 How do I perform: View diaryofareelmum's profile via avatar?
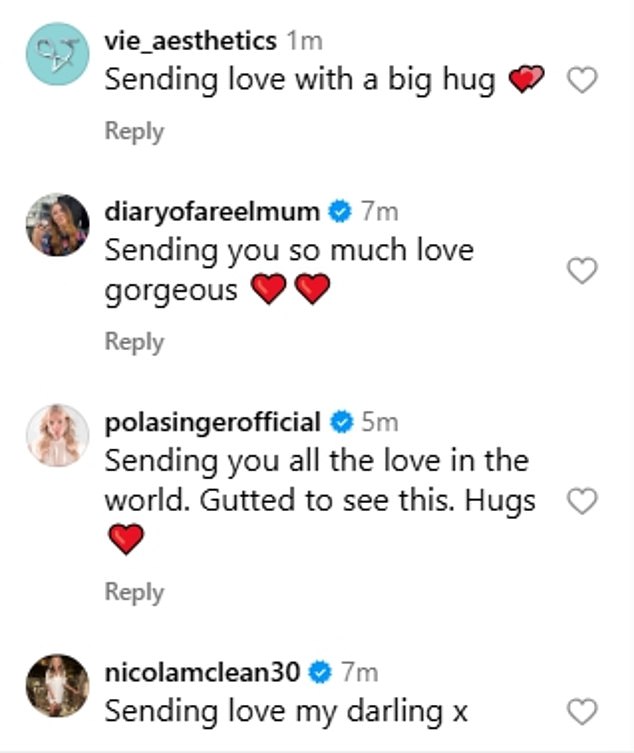(57, 226)
